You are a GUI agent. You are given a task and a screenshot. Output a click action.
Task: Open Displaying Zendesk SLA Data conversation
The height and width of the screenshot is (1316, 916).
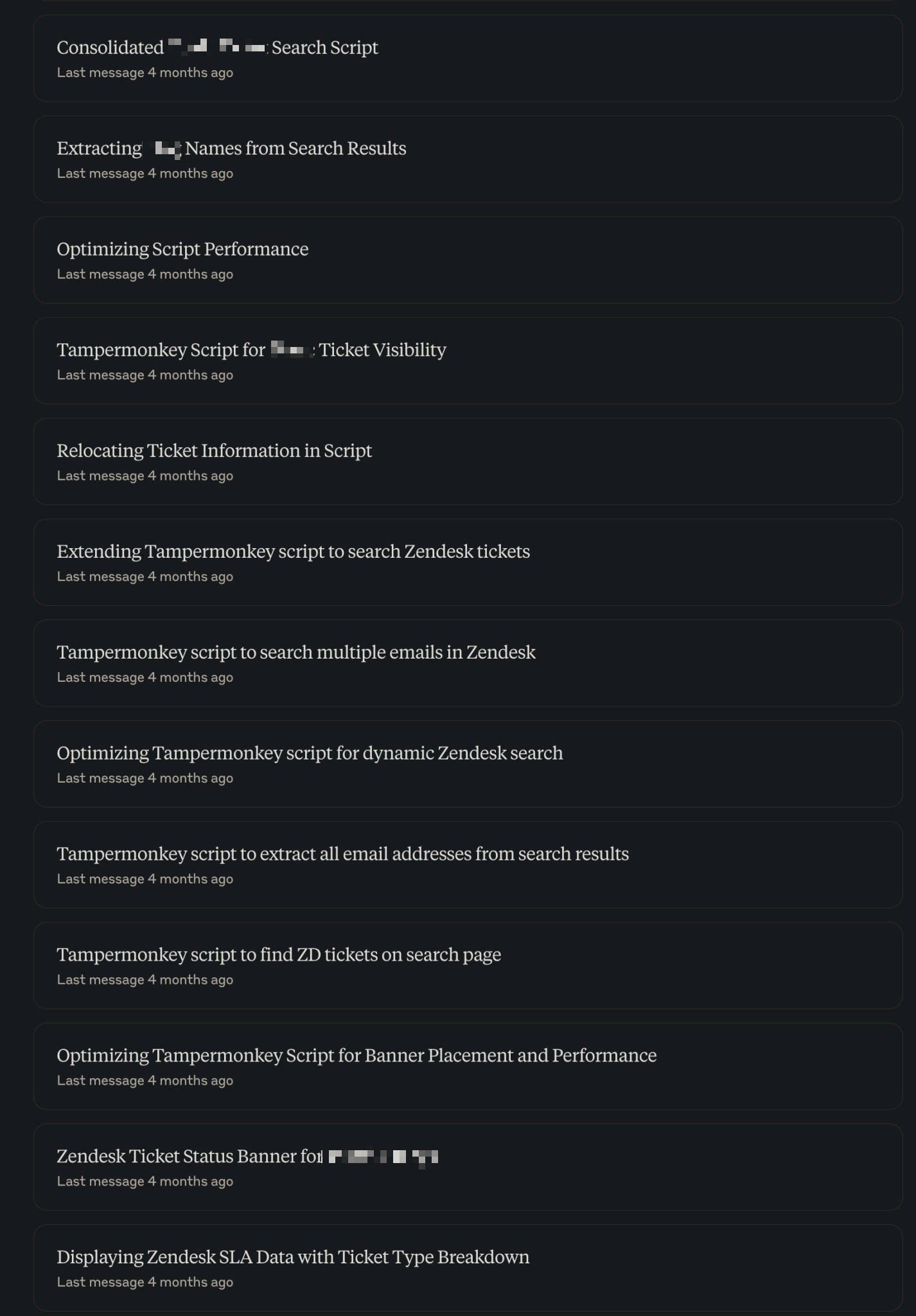click(x=293, y=1258)
